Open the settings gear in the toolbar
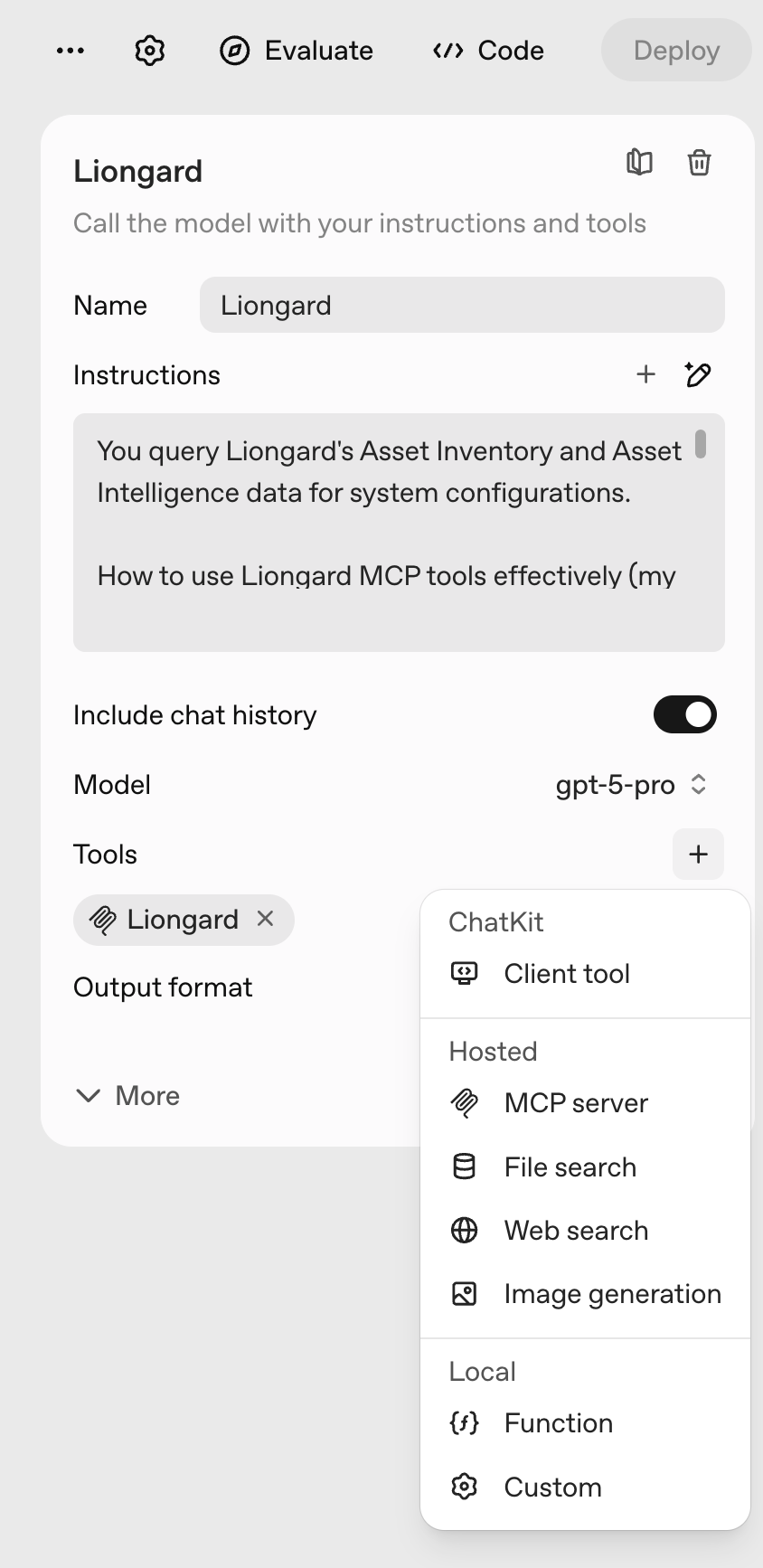The image size is (763, 1568). 150,51
